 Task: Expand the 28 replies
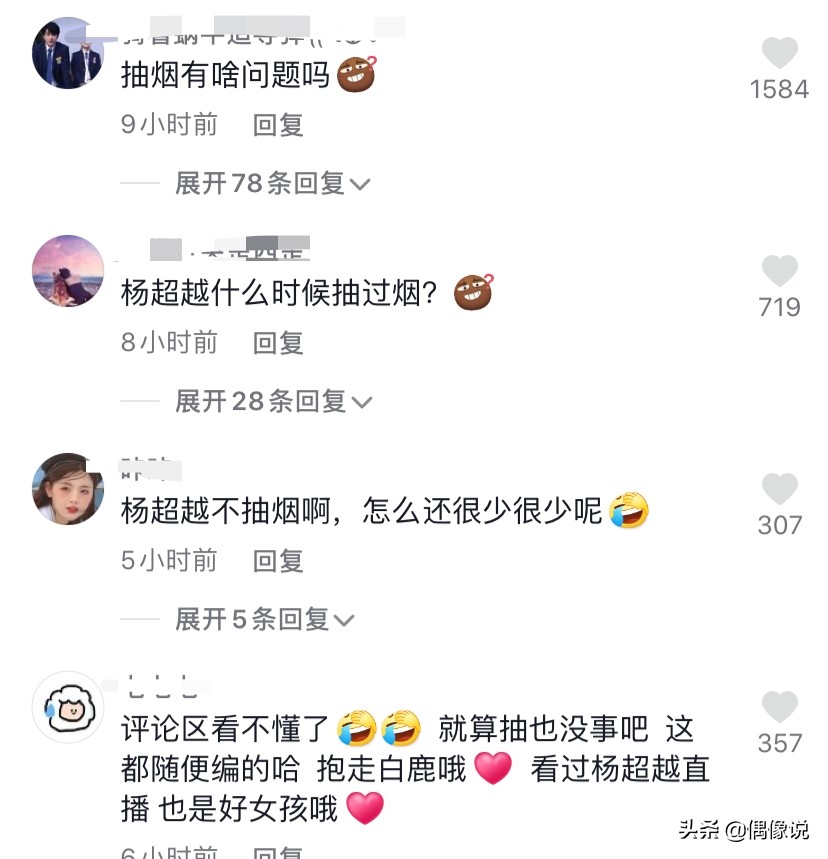point(272,401)
